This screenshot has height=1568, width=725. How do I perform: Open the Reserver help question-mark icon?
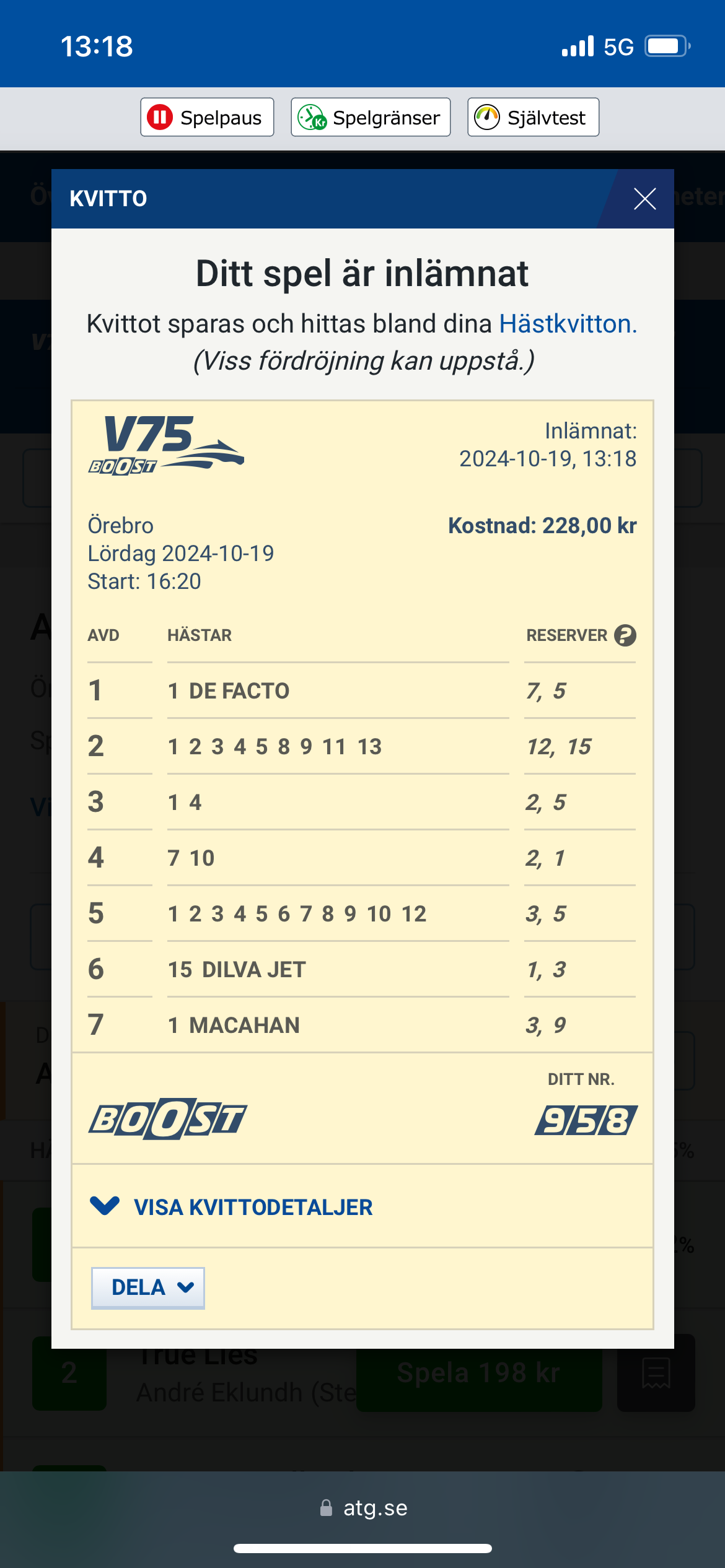tap(626, 634)
